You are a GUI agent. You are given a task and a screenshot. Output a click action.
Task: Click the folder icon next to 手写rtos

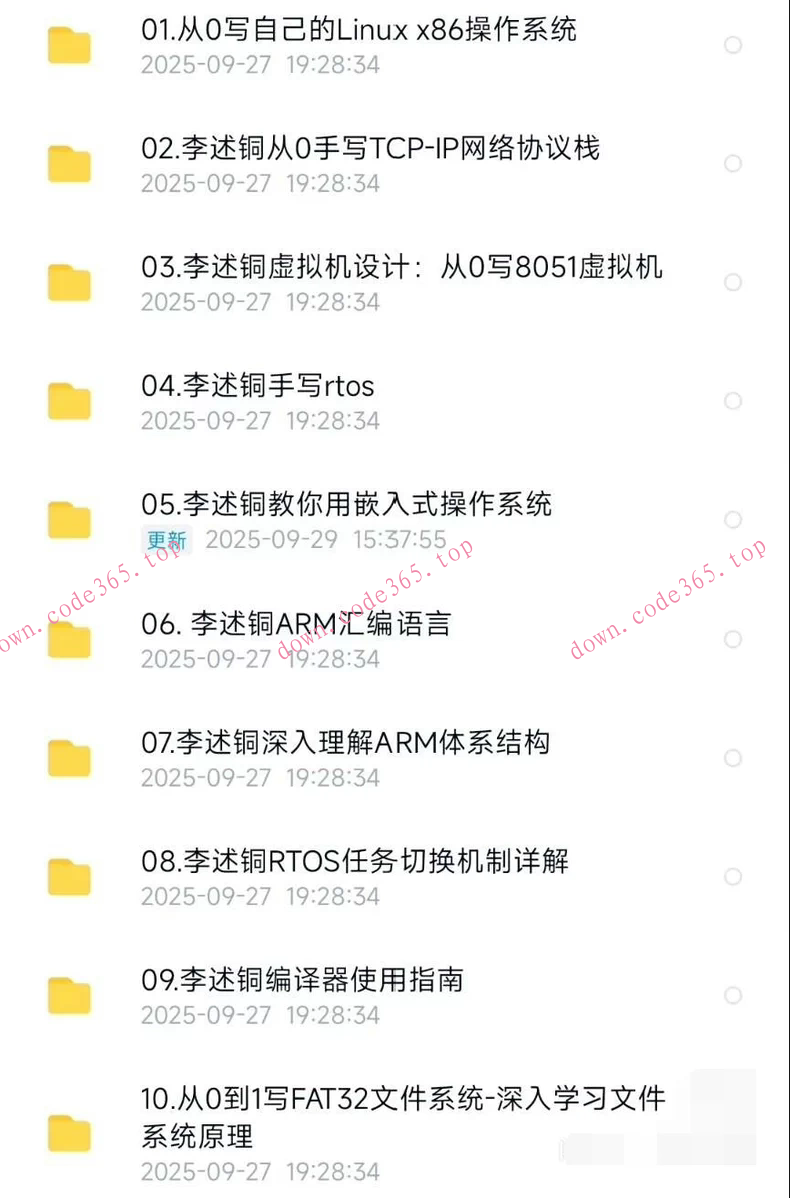coord(68,400)
